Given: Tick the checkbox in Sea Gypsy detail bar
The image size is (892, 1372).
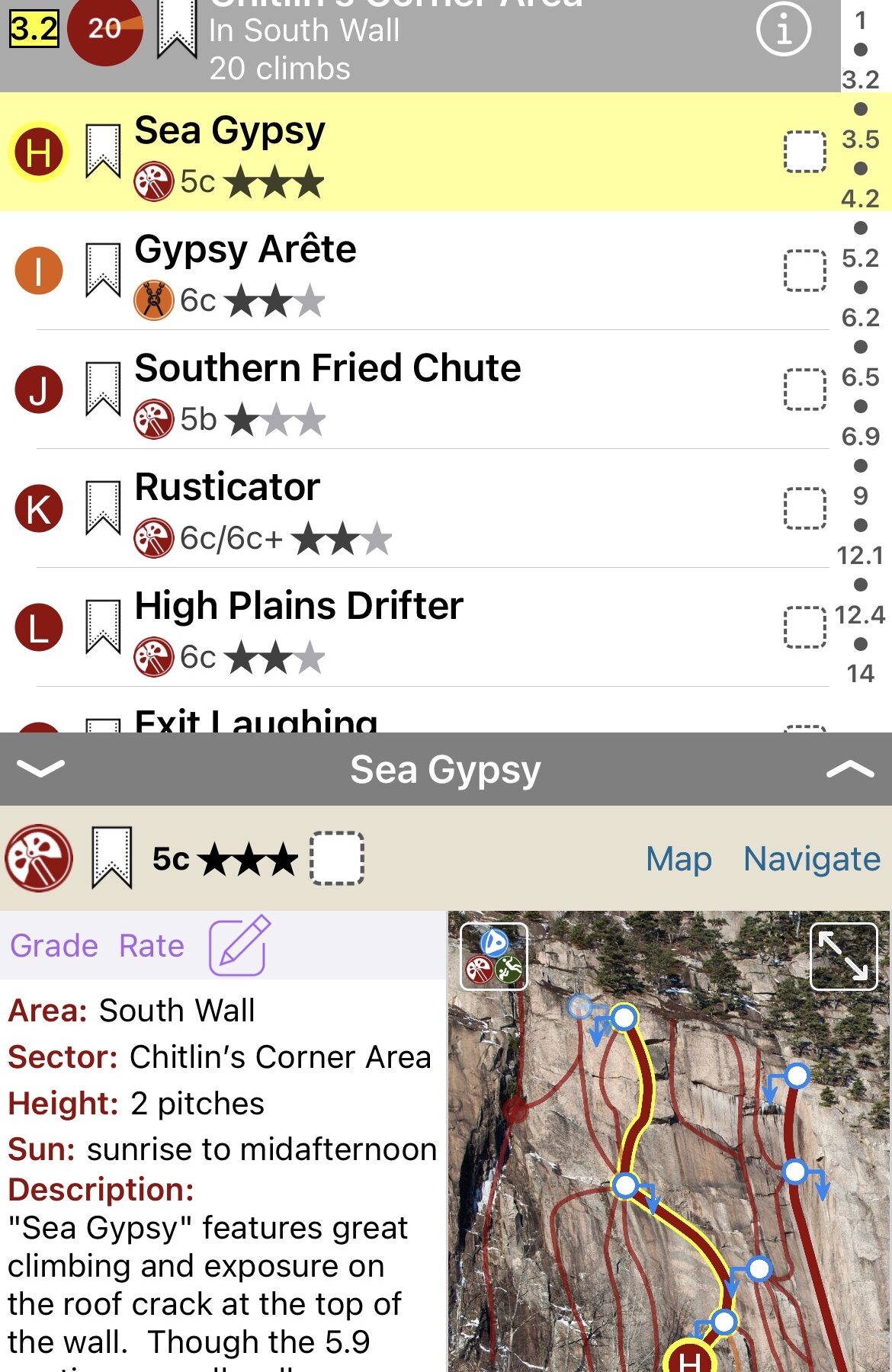Looking at the screenshot, I should (336, 858).
